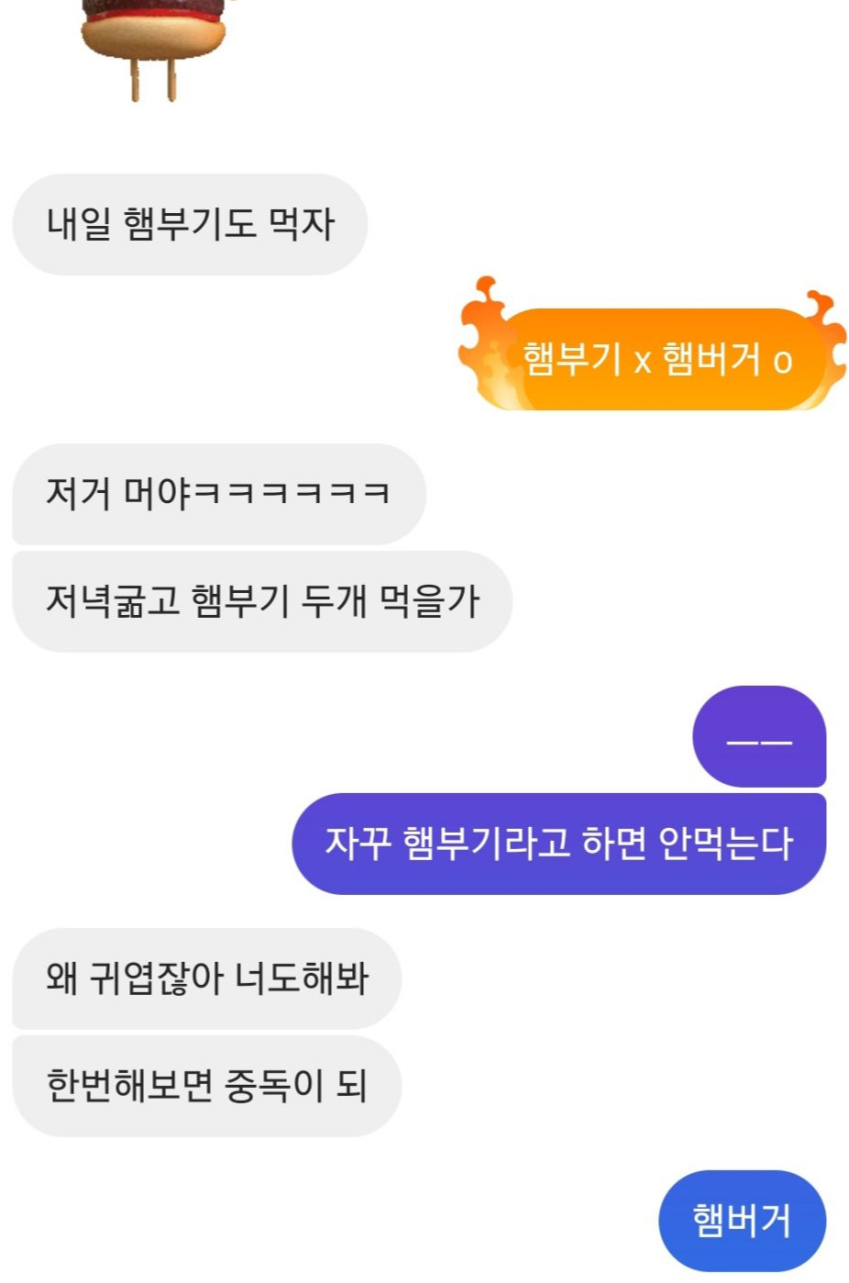Select the last '햄버거' blue bubble

tap(742, 1221)
